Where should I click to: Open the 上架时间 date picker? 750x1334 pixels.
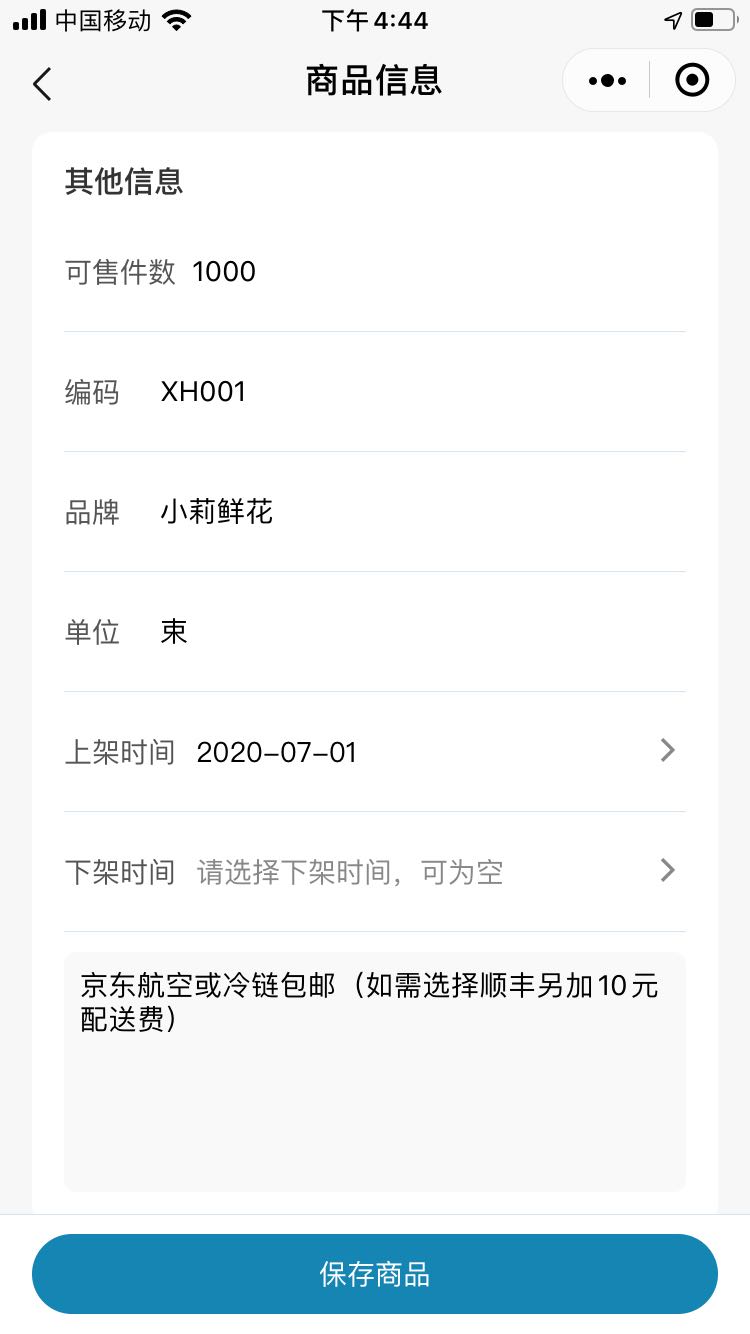(375, 752)
